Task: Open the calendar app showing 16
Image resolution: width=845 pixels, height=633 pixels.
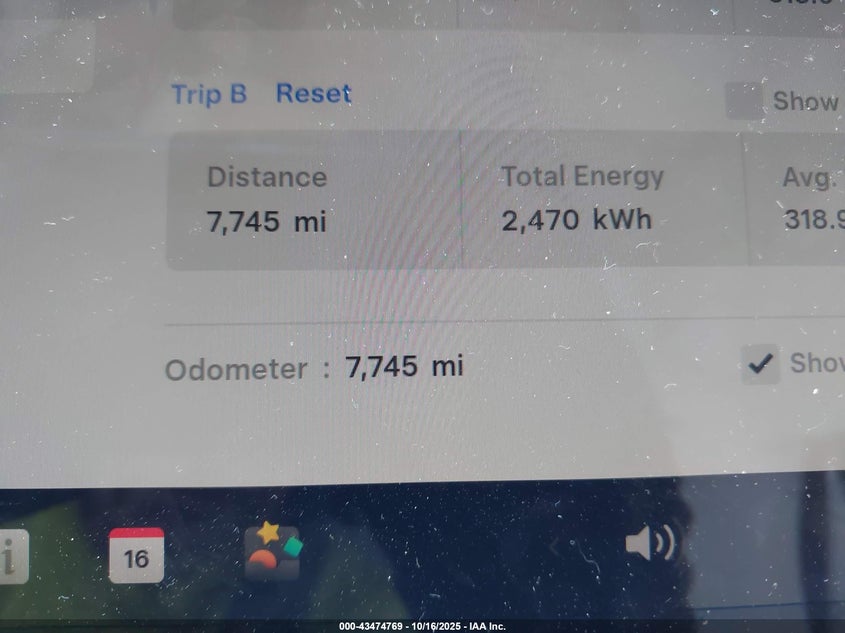Action: click(136, 555)
